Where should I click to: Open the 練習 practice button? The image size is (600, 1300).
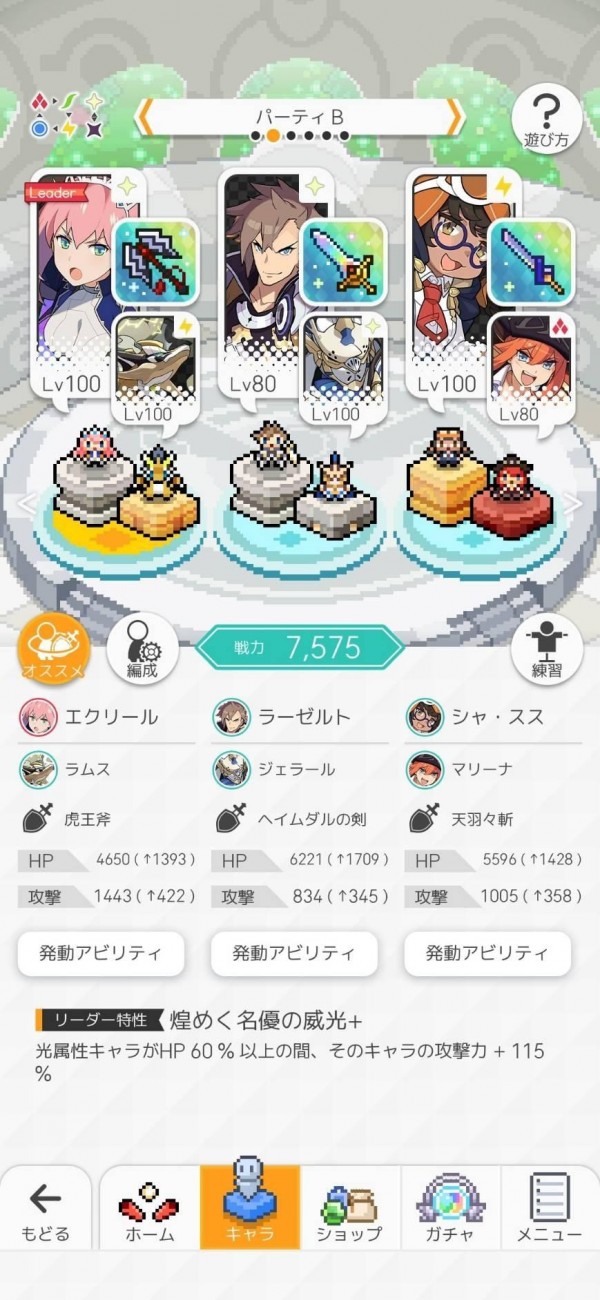546,649
